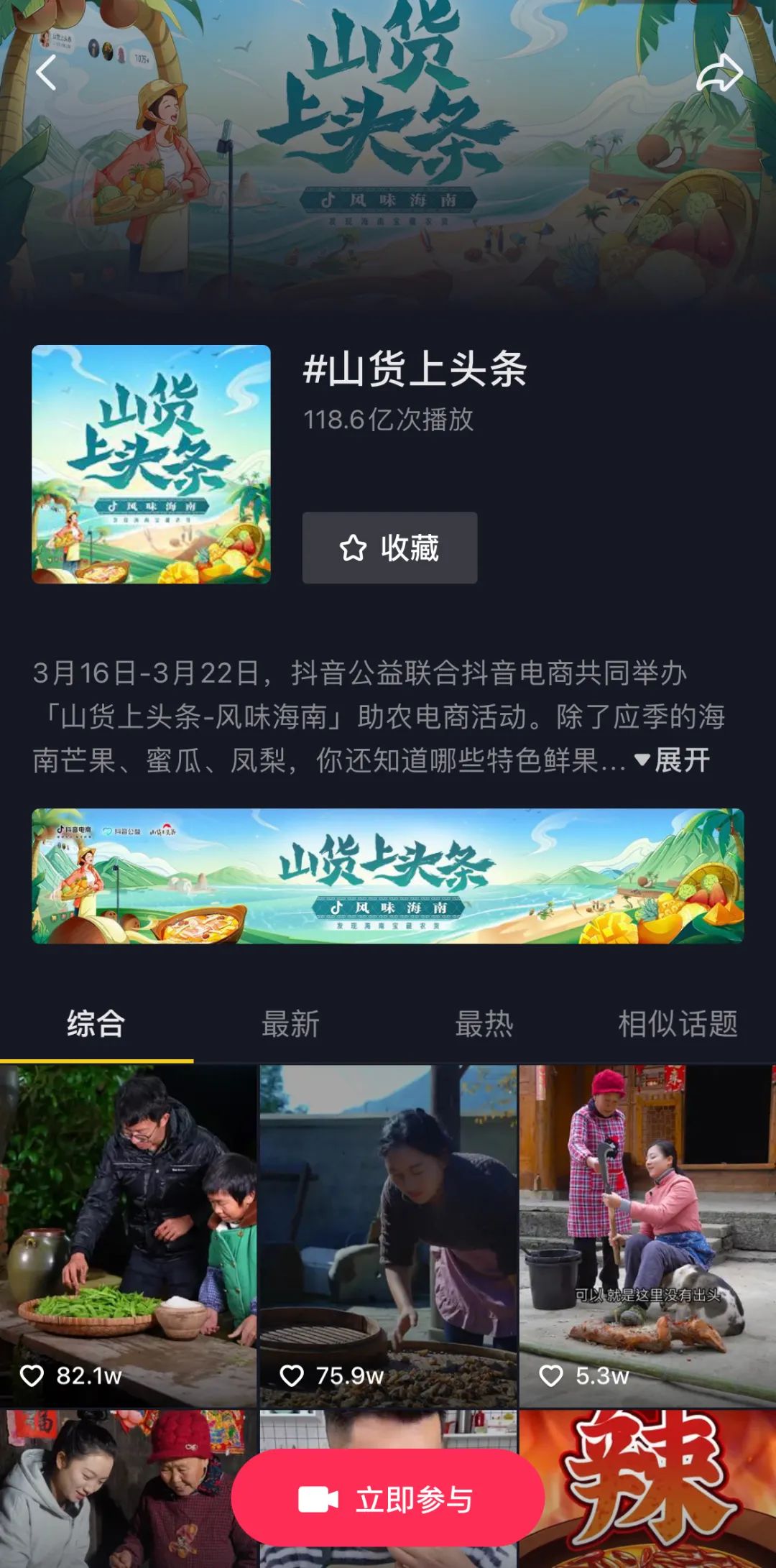Tap 收藏 to save this topic
This screenshot has width=776, height=1568.
click(x=389, y=548)
